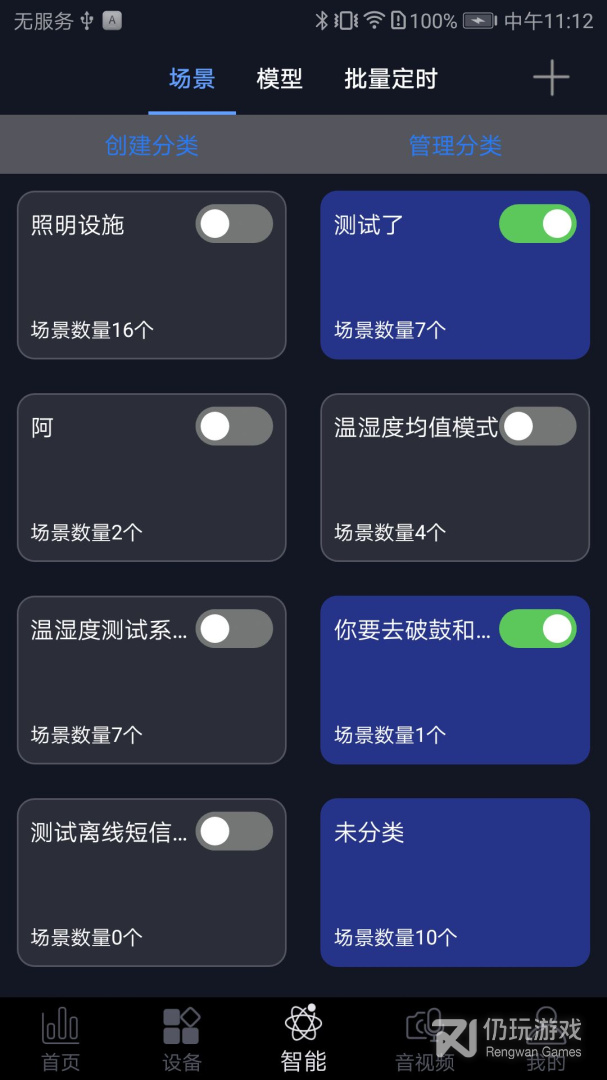Switch to the 批量定时 tab

tap(390, 79)
